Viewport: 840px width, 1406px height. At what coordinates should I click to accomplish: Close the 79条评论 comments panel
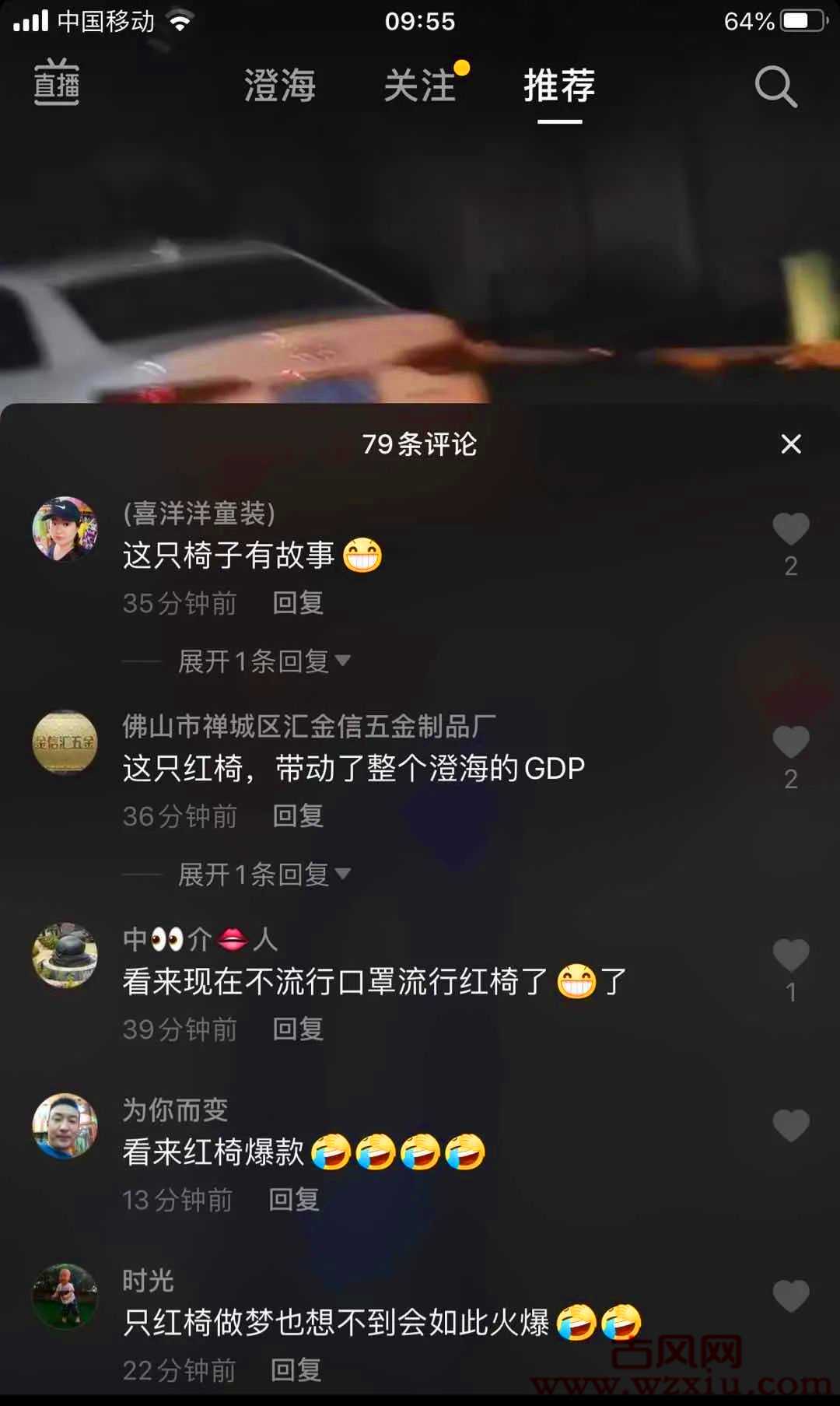tap(791, 444)
